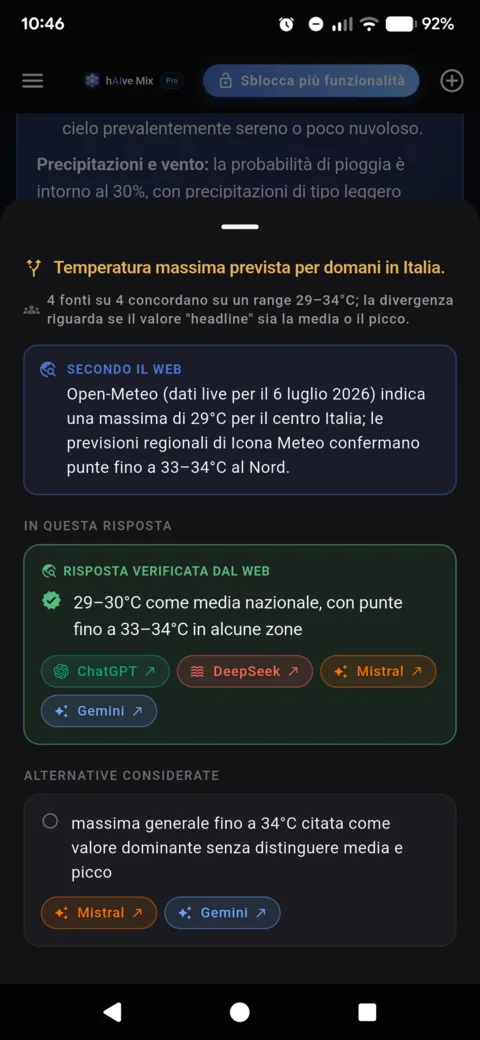Open the hAIve Mix Pro model selector
480x1040 pixels.
135,81
